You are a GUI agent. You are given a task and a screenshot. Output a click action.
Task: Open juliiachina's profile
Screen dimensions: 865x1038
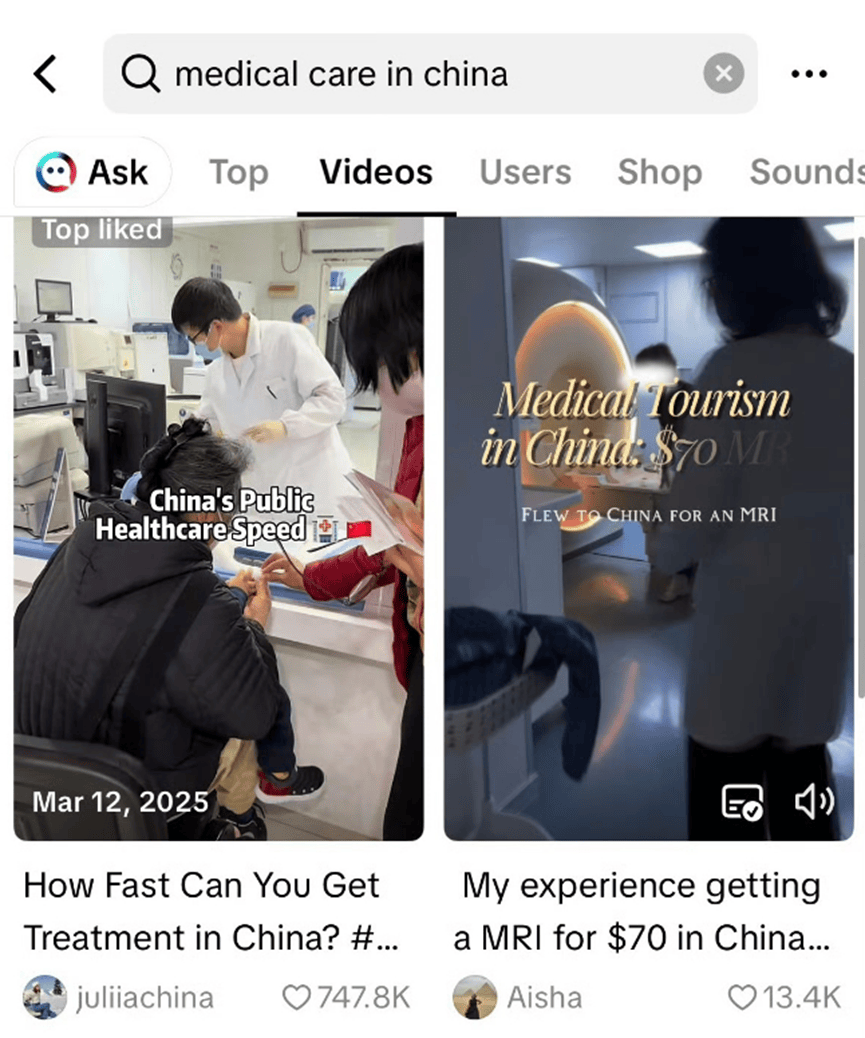[118, 997]
